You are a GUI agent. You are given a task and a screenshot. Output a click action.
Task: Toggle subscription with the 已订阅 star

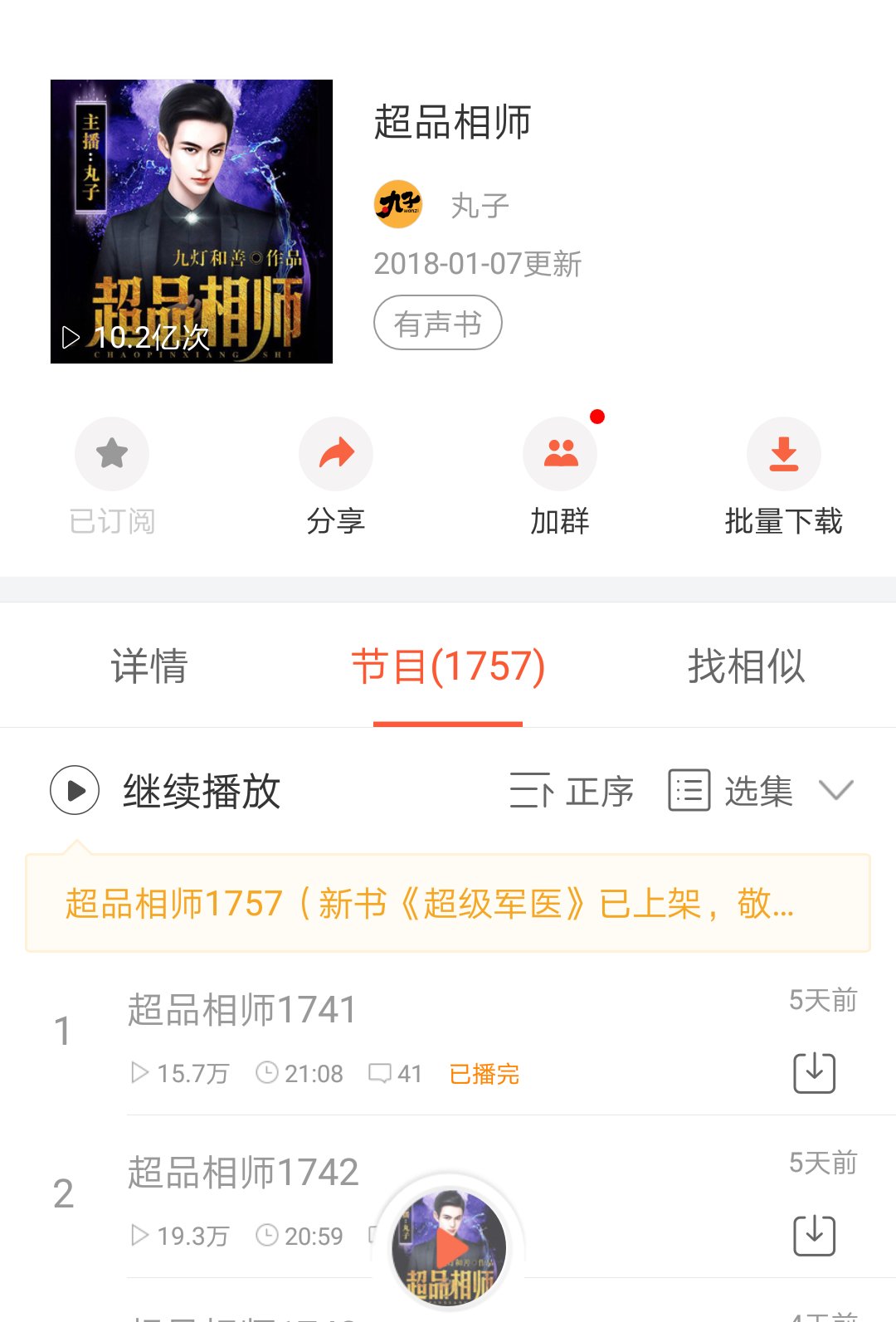point(112,454)
